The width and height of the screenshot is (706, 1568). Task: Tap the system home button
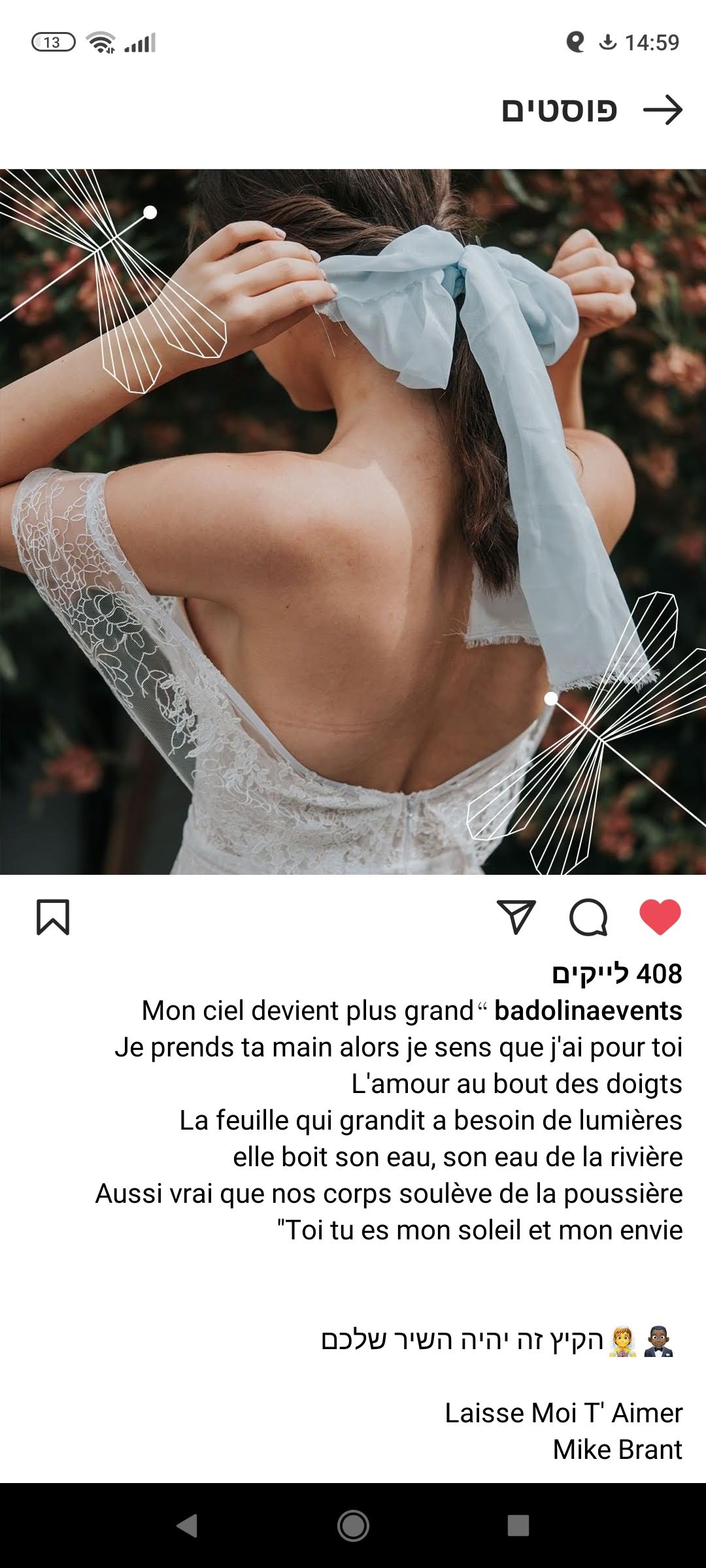pos(353,1526)
